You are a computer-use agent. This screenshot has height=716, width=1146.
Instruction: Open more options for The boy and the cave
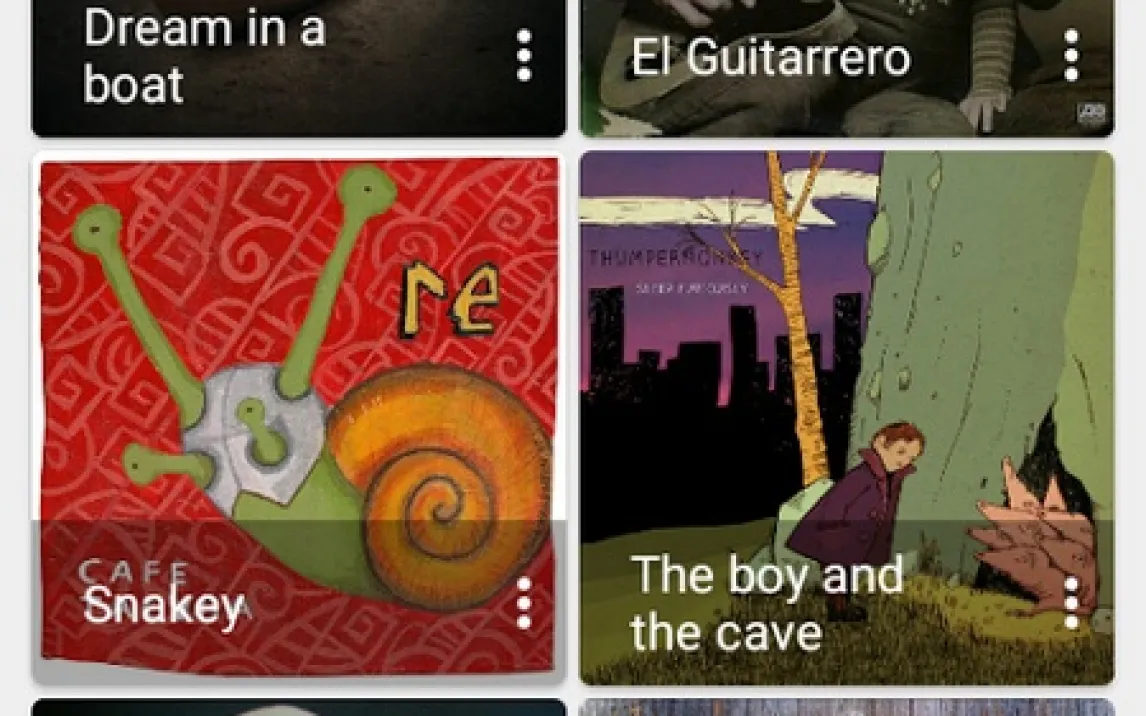click(x=1071, y=603)
